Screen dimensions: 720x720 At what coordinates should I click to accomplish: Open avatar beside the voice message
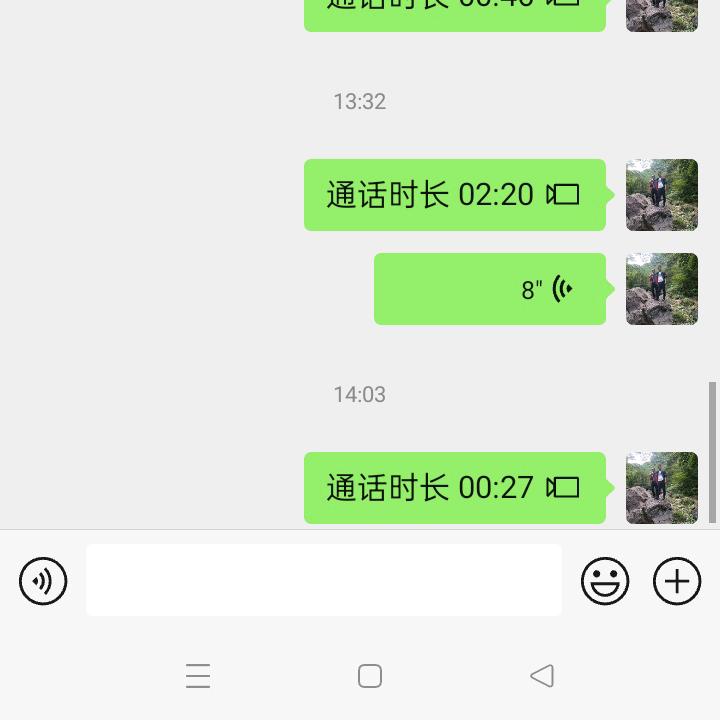pyautogui.click(x=662, y=289)
